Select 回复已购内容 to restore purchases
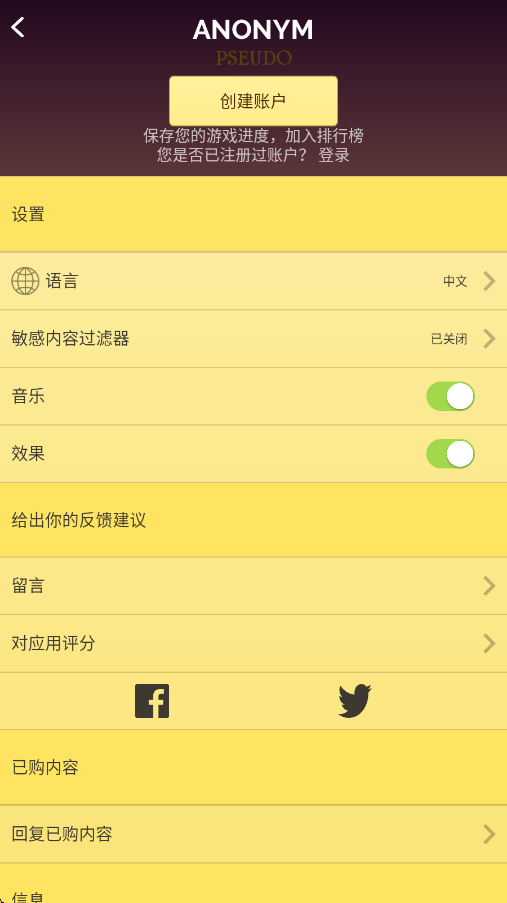507x903 pixels. [254, 834]
